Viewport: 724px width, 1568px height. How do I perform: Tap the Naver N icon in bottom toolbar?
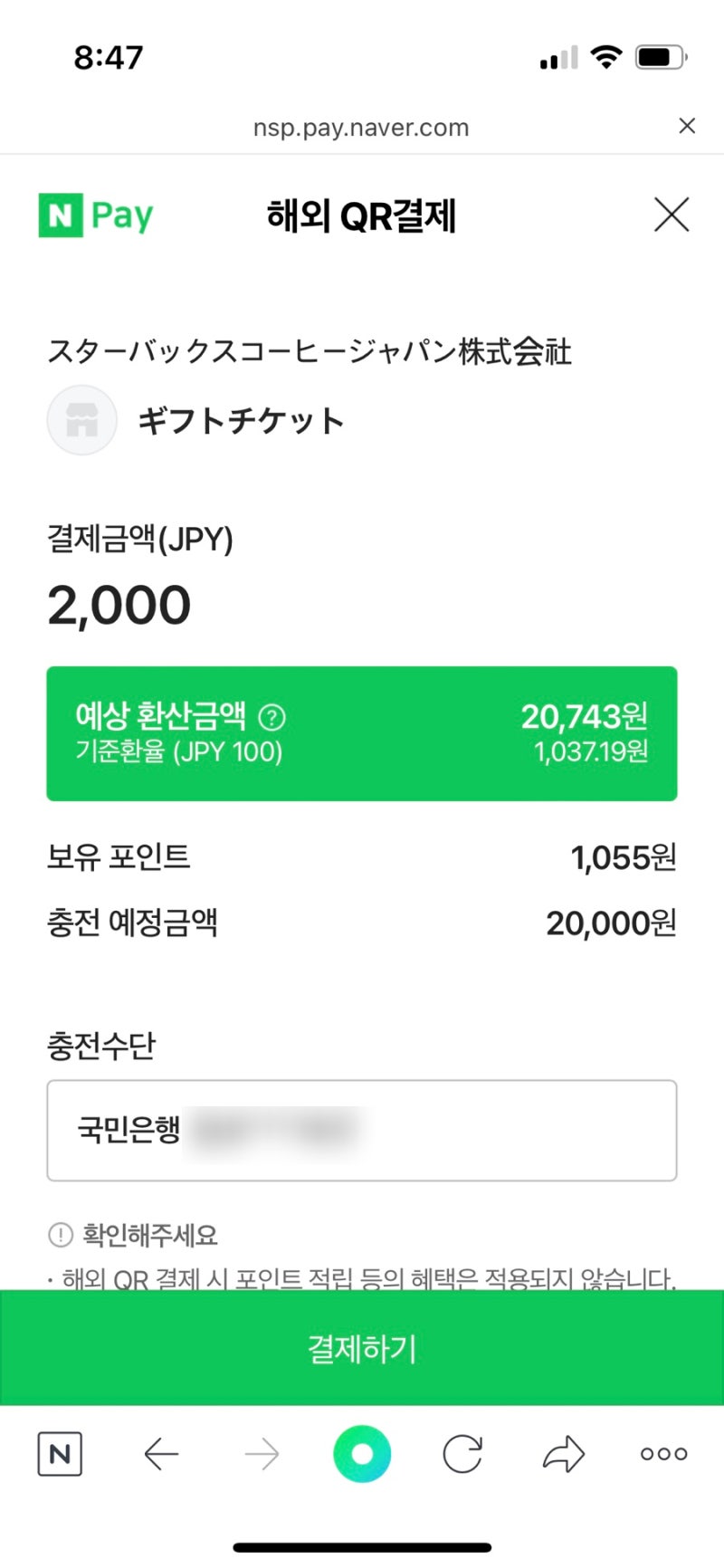point(59,1455)
